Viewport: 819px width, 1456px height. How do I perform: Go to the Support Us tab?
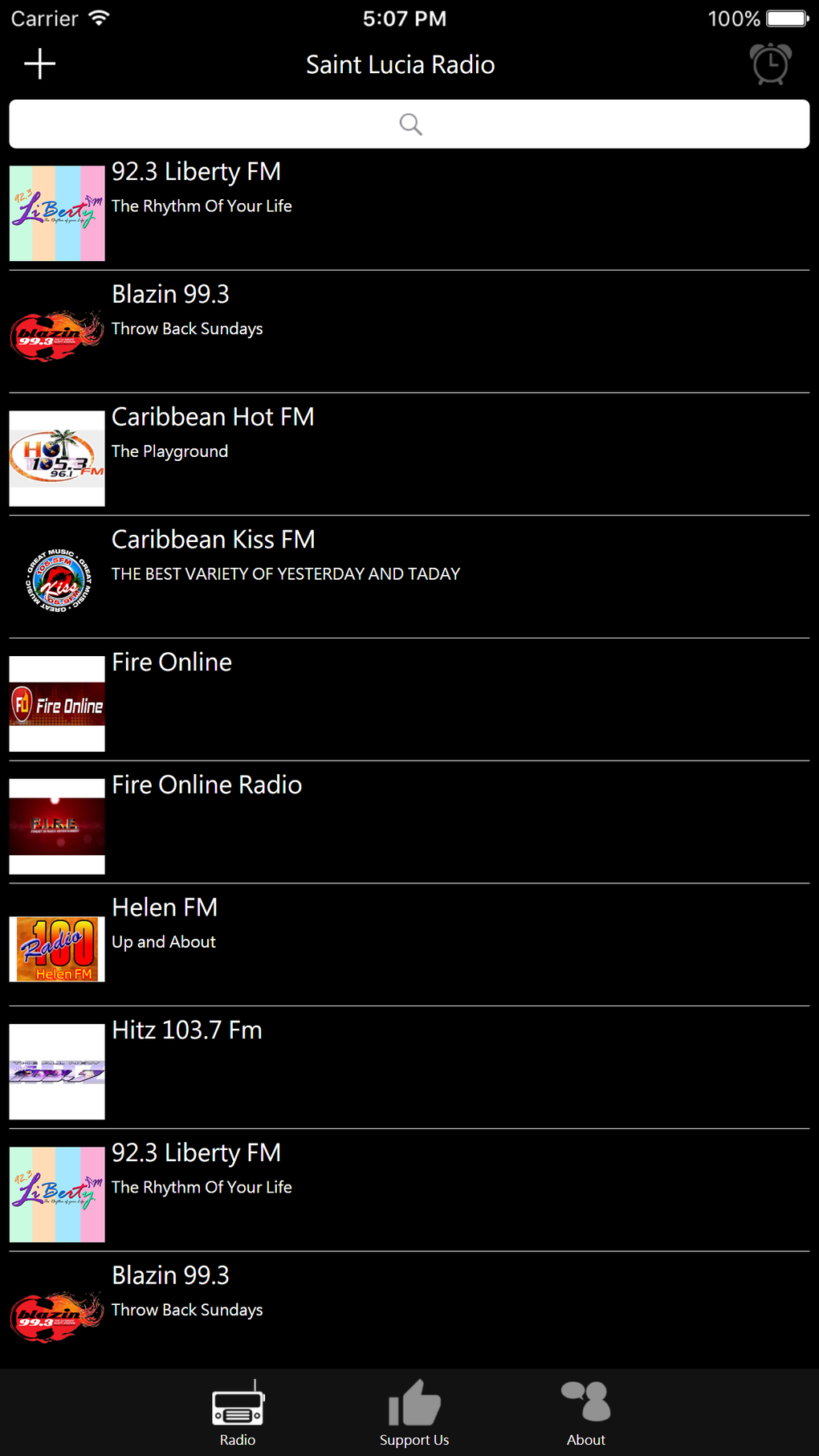(x=414, y=1413)
